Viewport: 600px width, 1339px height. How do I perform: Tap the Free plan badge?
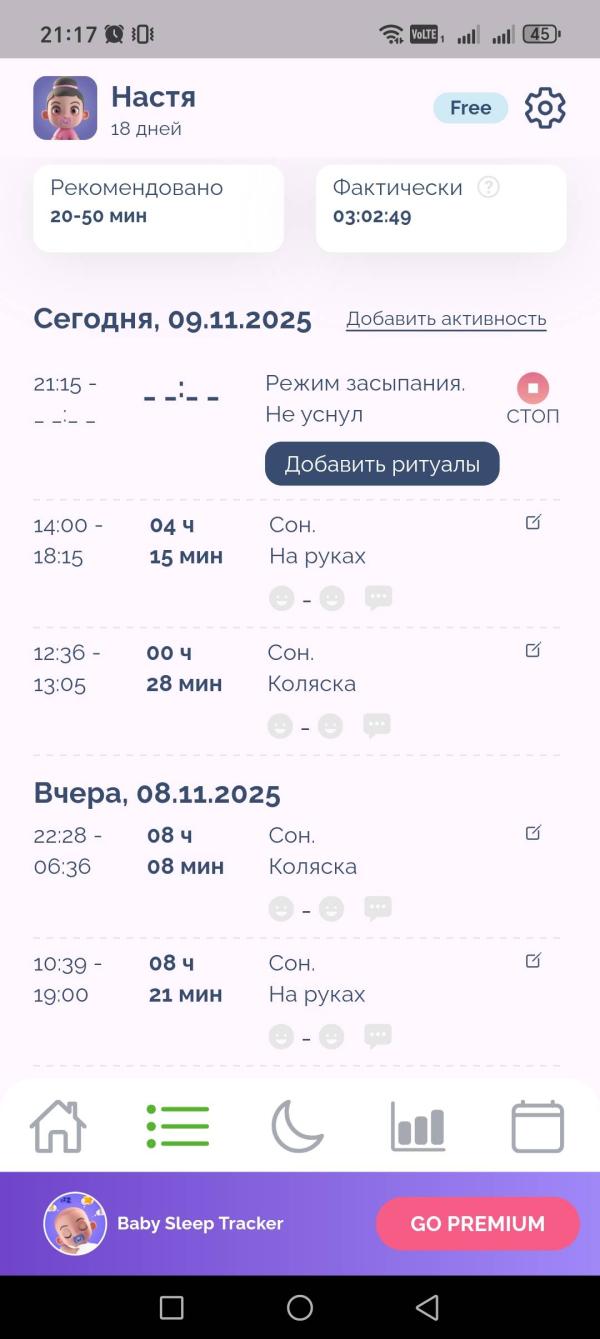coord(470,108)
